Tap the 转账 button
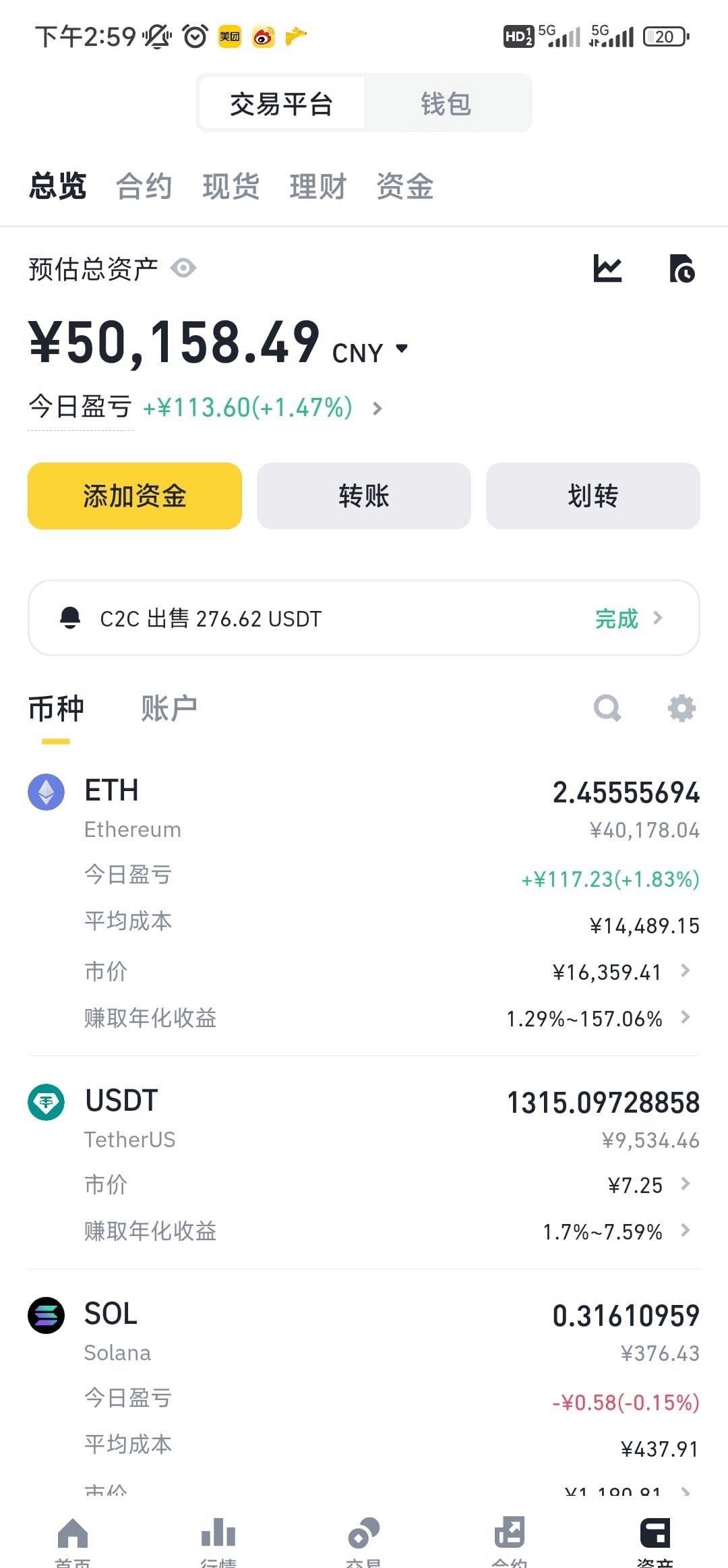Viewport: 728px width, 1568px height. pos(363,496)
